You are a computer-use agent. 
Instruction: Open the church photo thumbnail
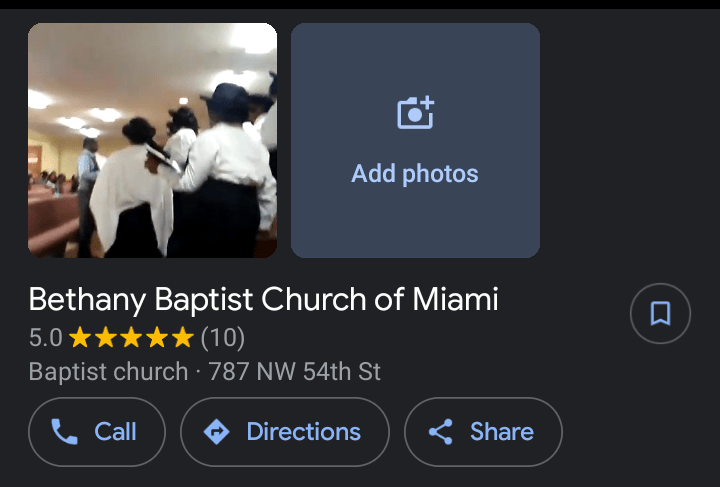pyautogui.click(x=152, y=140)
